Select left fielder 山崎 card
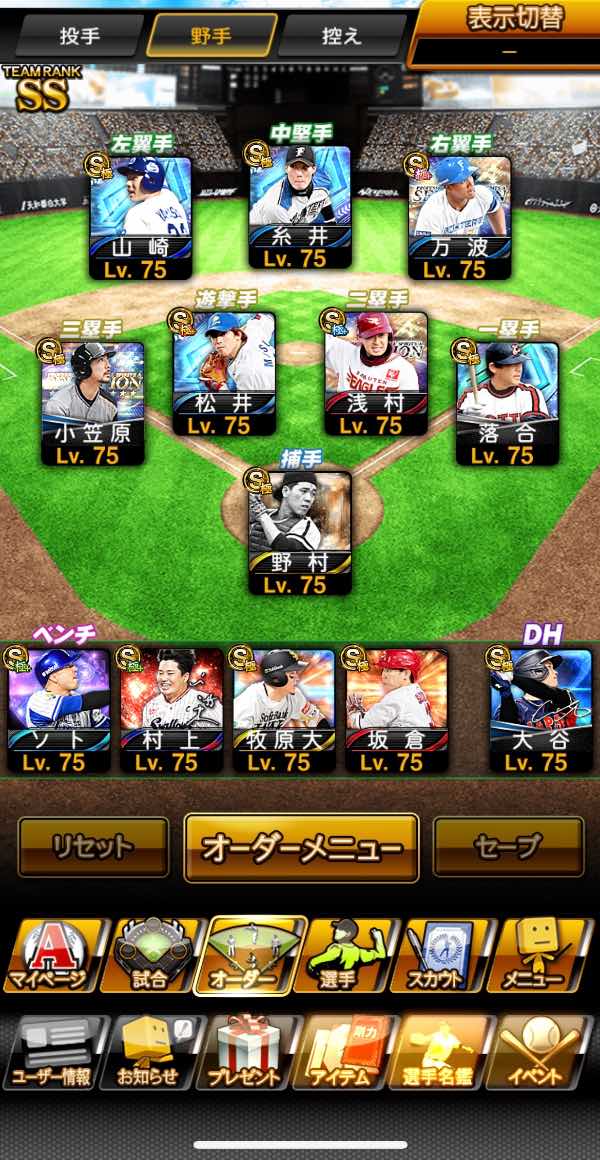This screenshot has width=600, height=1160. 141,218
